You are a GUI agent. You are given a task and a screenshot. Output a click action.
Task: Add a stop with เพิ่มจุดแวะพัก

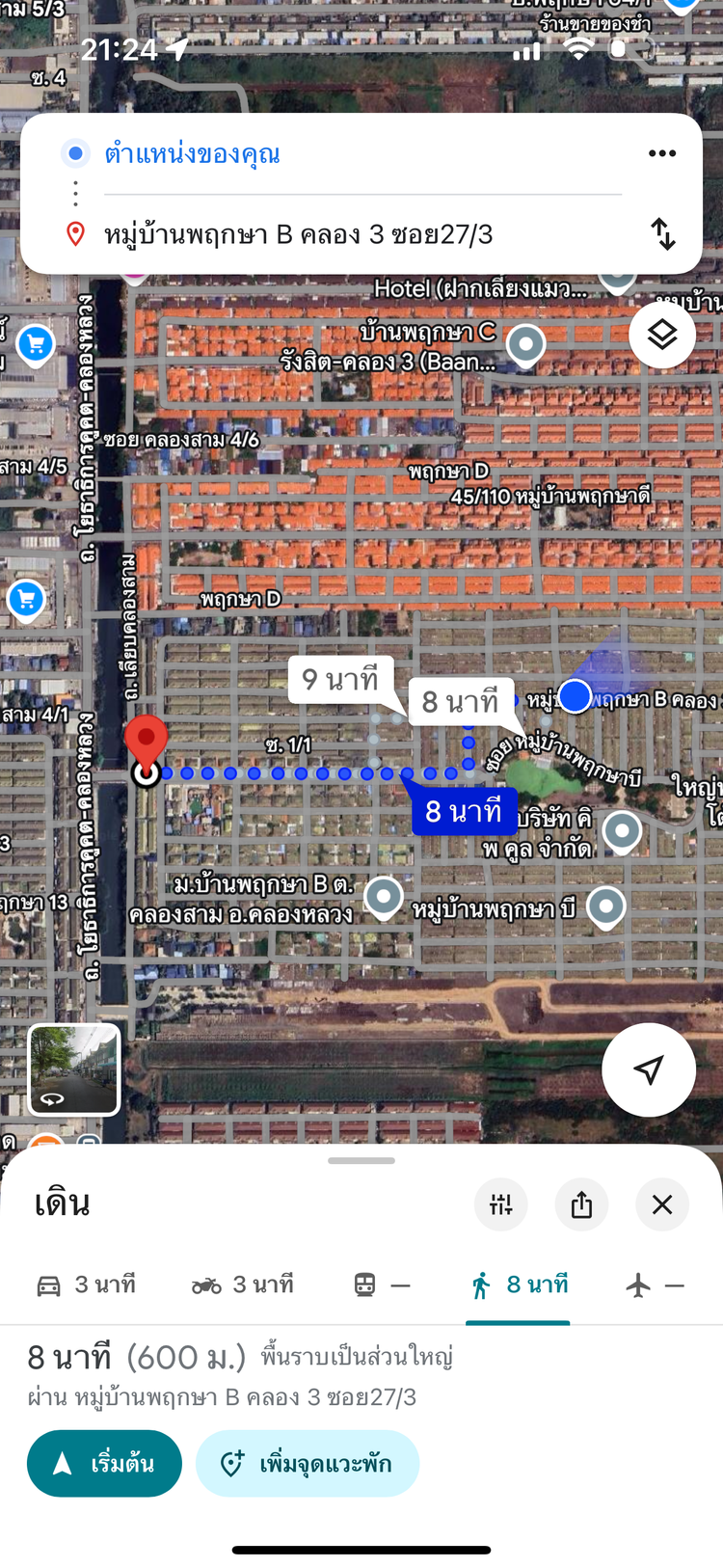coord(308,1463)
